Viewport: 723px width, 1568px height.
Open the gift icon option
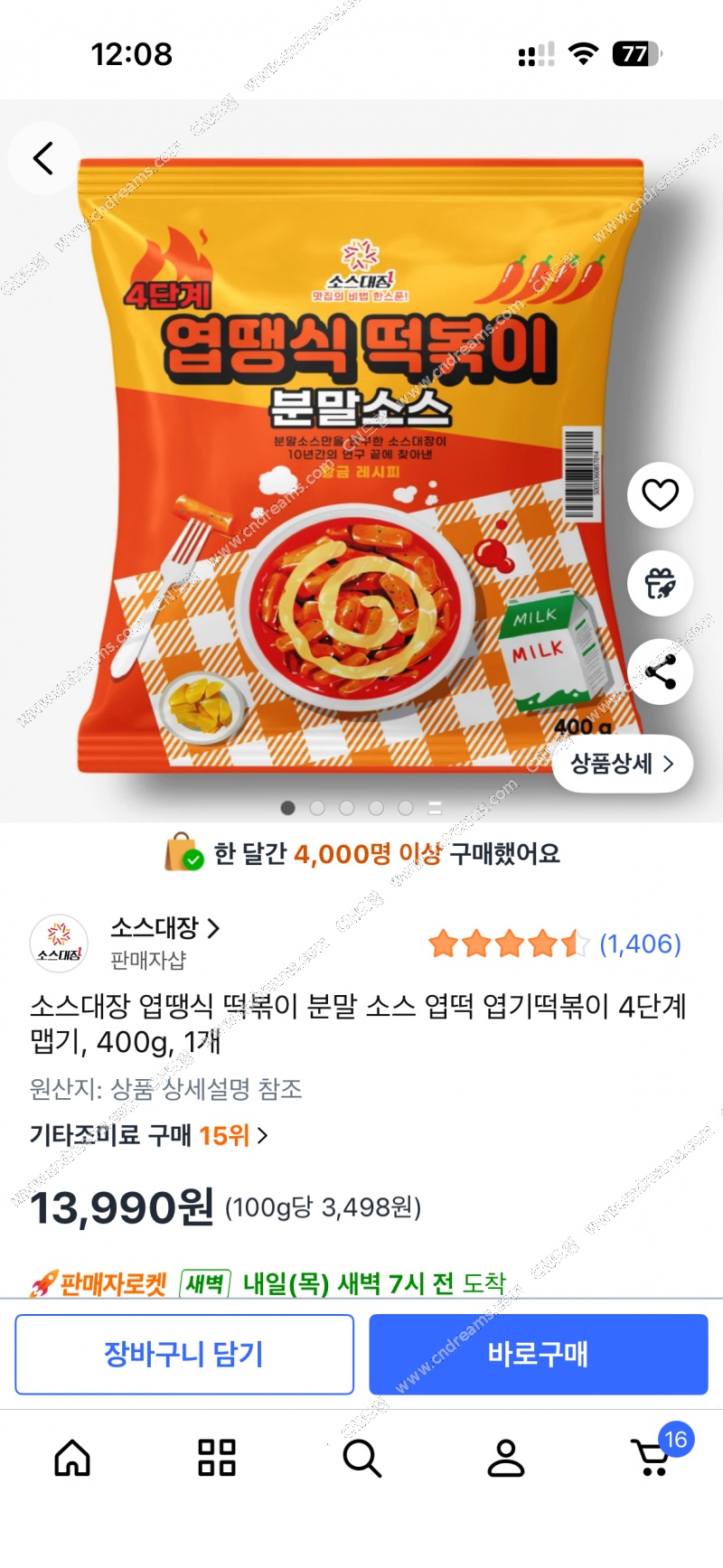pyautogui.click(x=660, y=584)
